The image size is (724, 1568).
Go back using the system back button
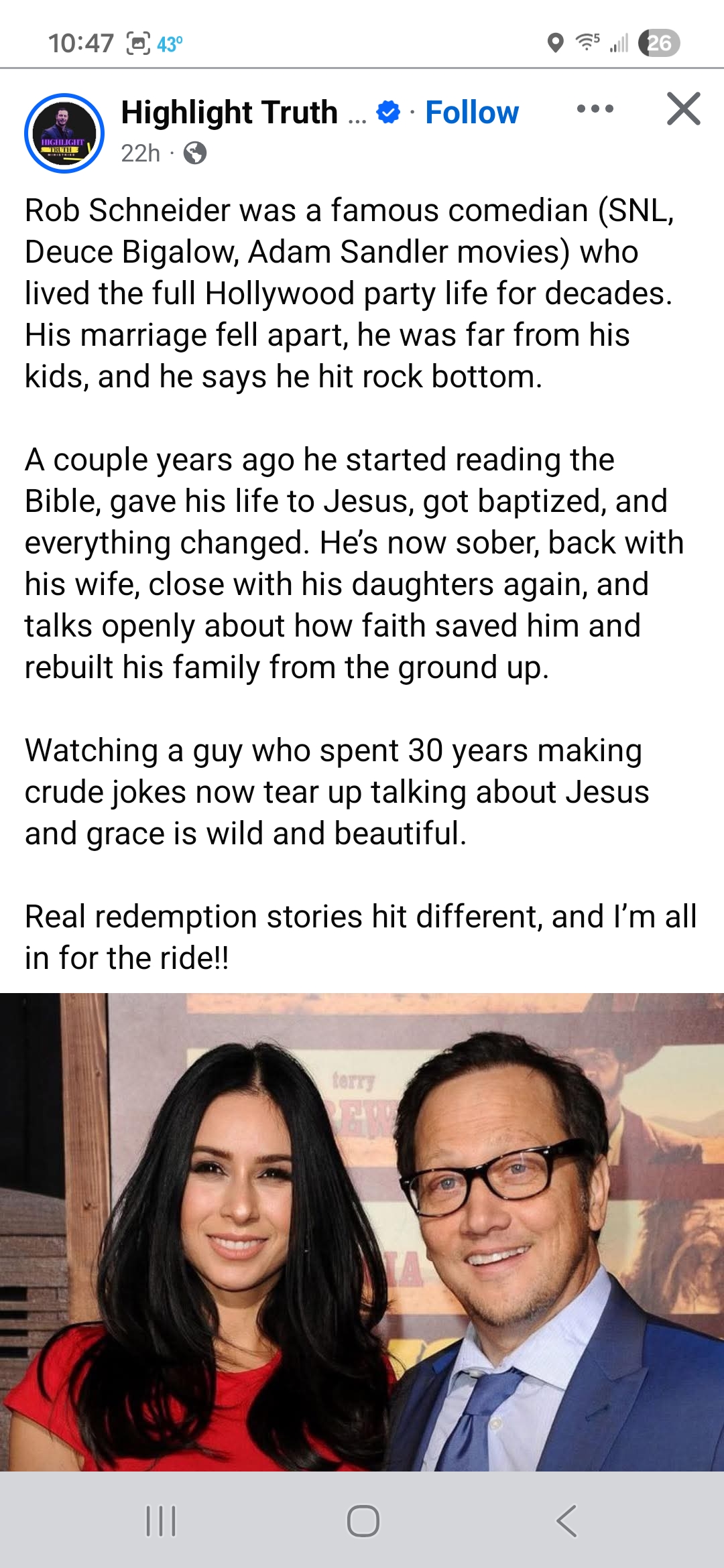[x=566, y=1520]
